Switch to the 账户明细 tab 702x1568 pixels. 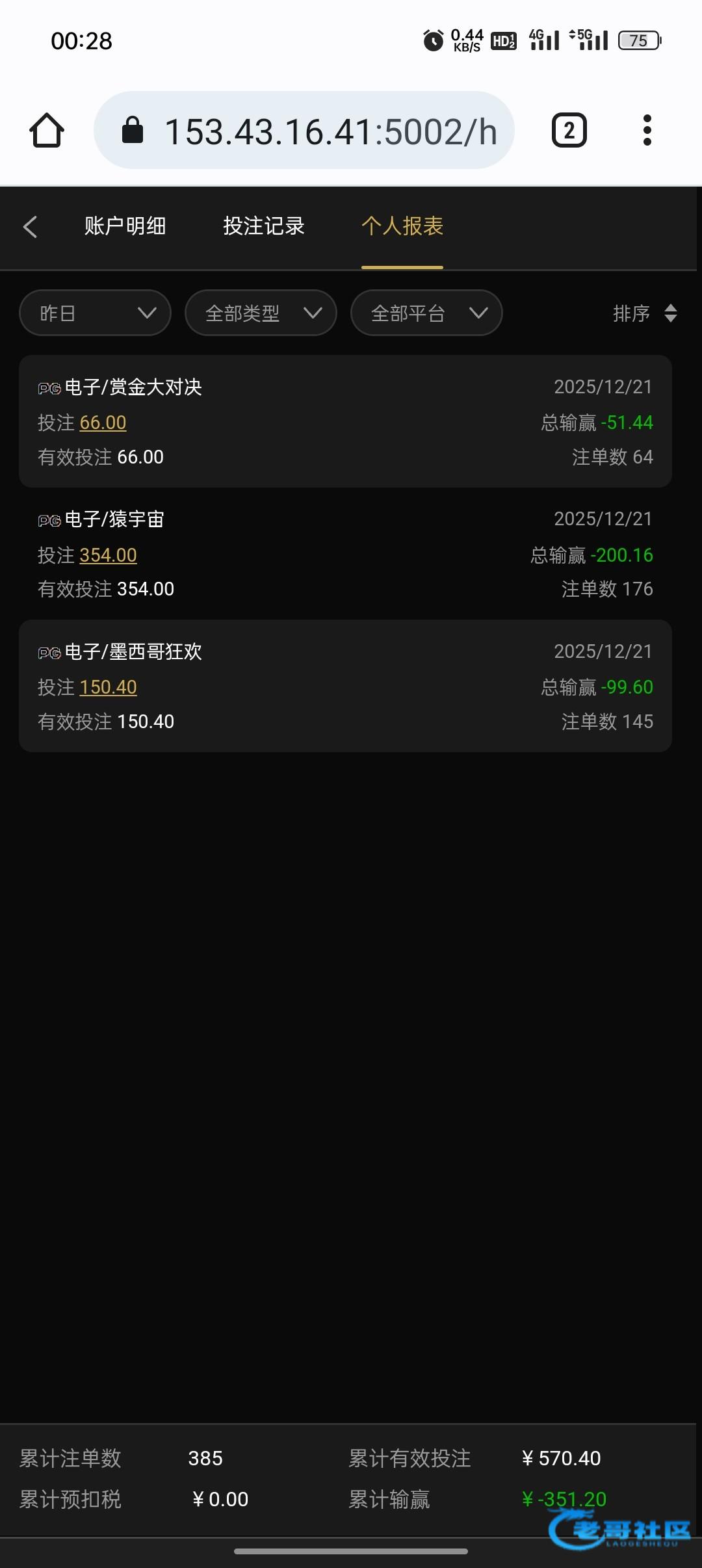tap(125, 226)
